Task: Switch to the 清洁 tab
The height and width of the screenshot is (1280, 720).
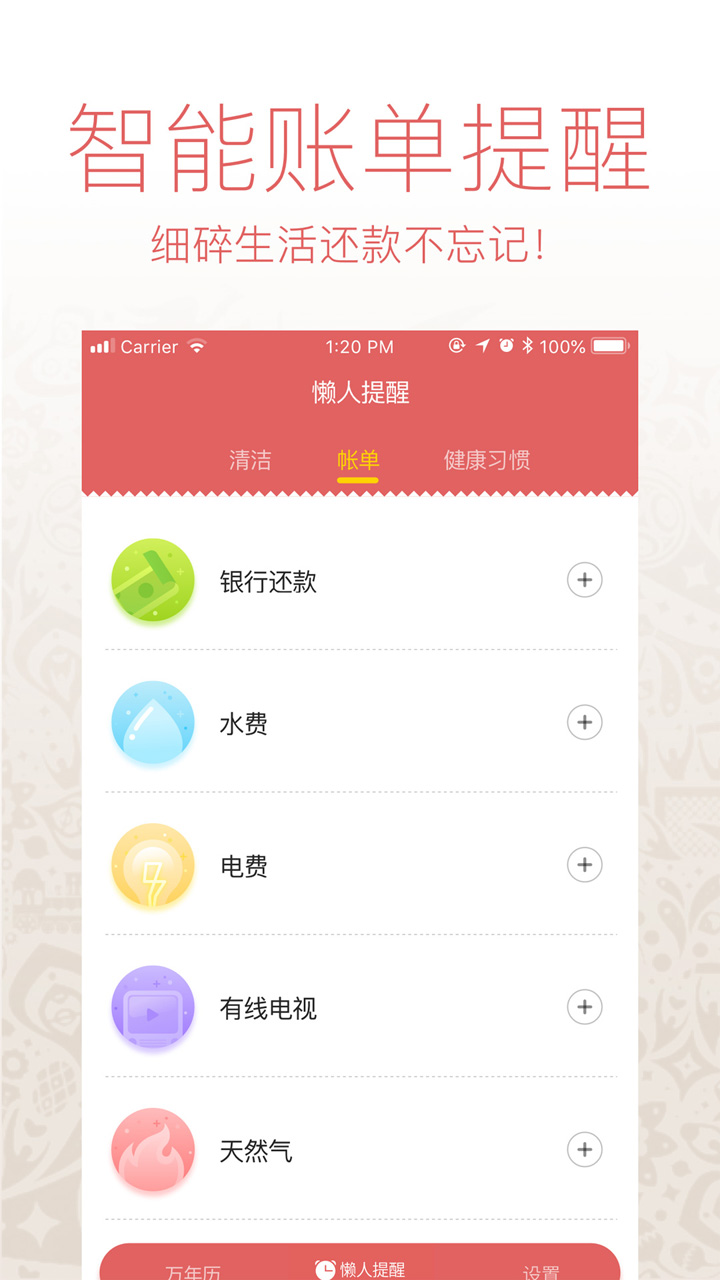Action: (251, 461)
